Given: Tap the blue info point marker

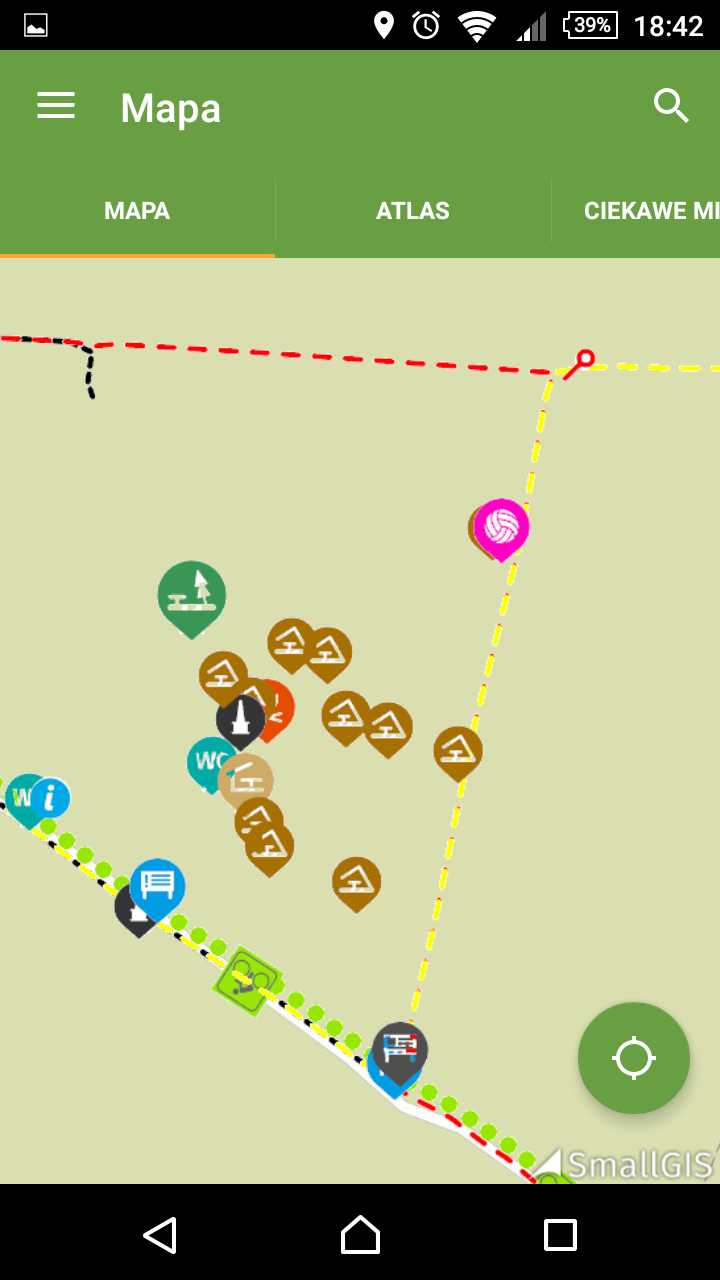Looking at the screenshot, I should [50, 798].
